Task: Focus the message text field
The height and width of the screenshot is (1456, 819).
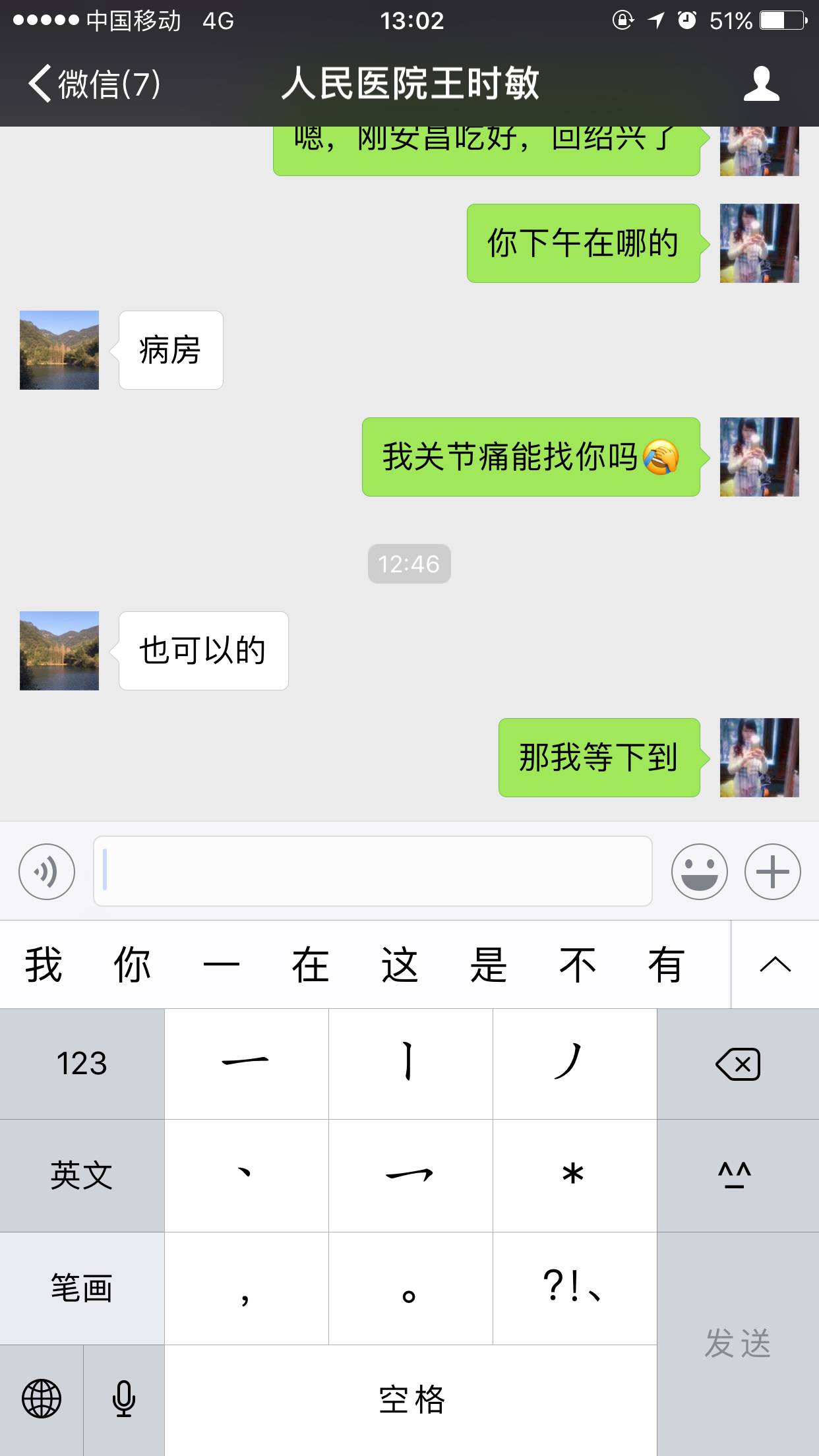Action: pyautogui.click(x=373, y=871)
